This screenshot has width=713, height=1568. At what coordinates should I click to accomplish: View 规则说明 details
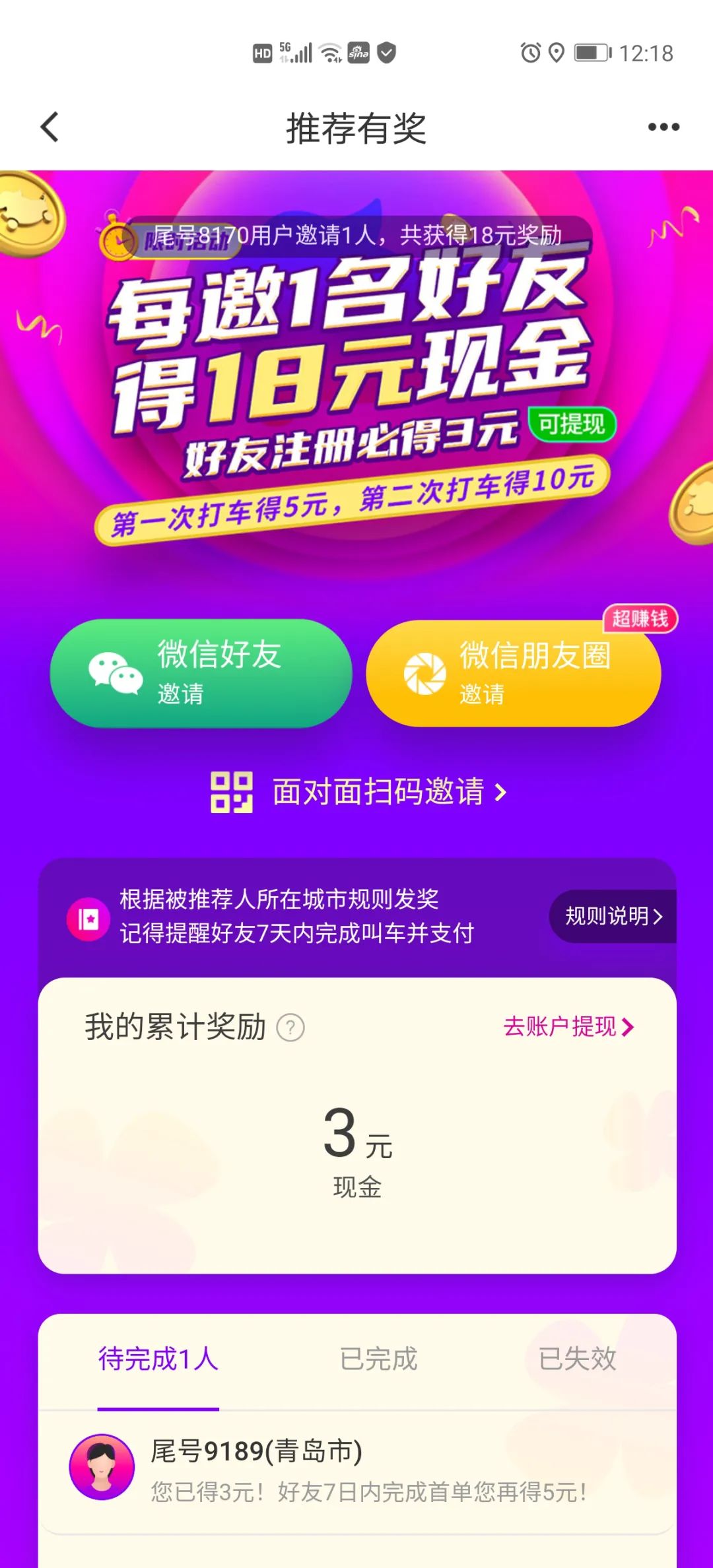(x=613, y=916)
